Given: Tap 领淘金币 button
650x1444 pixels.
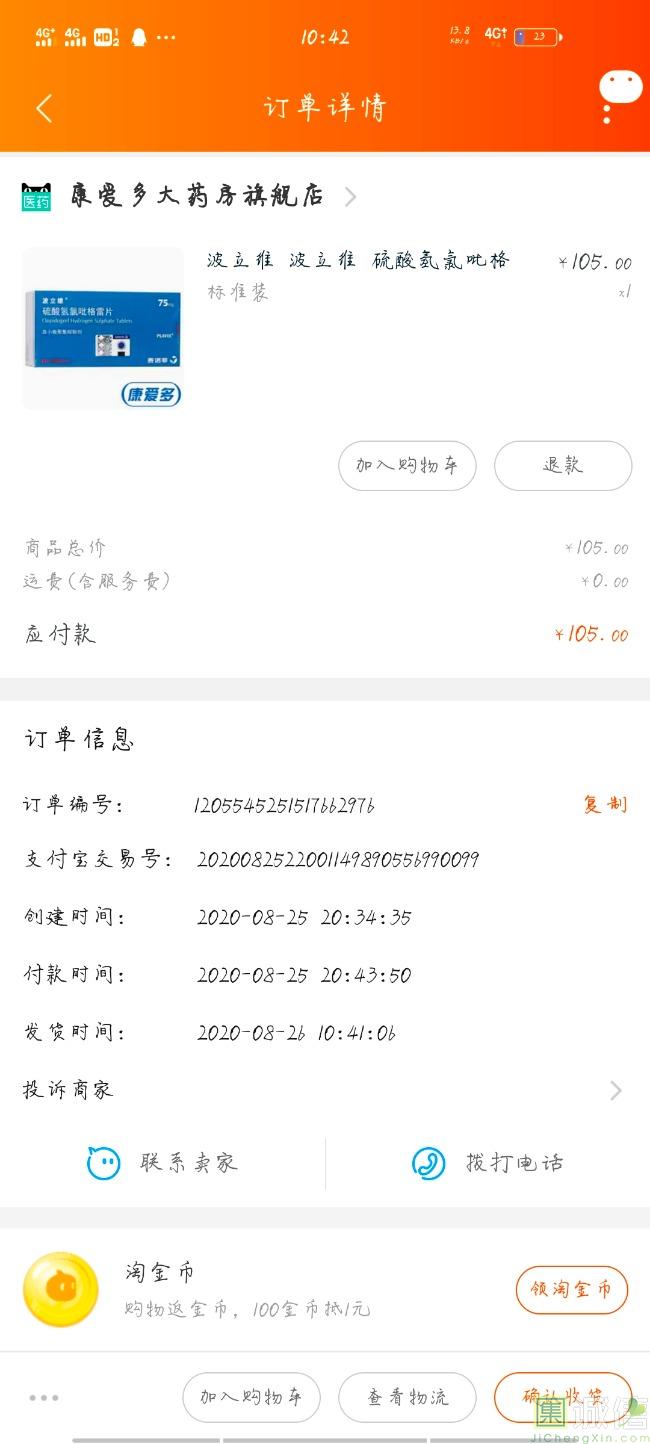Looking at the screenshot, I should [572, 1290].
